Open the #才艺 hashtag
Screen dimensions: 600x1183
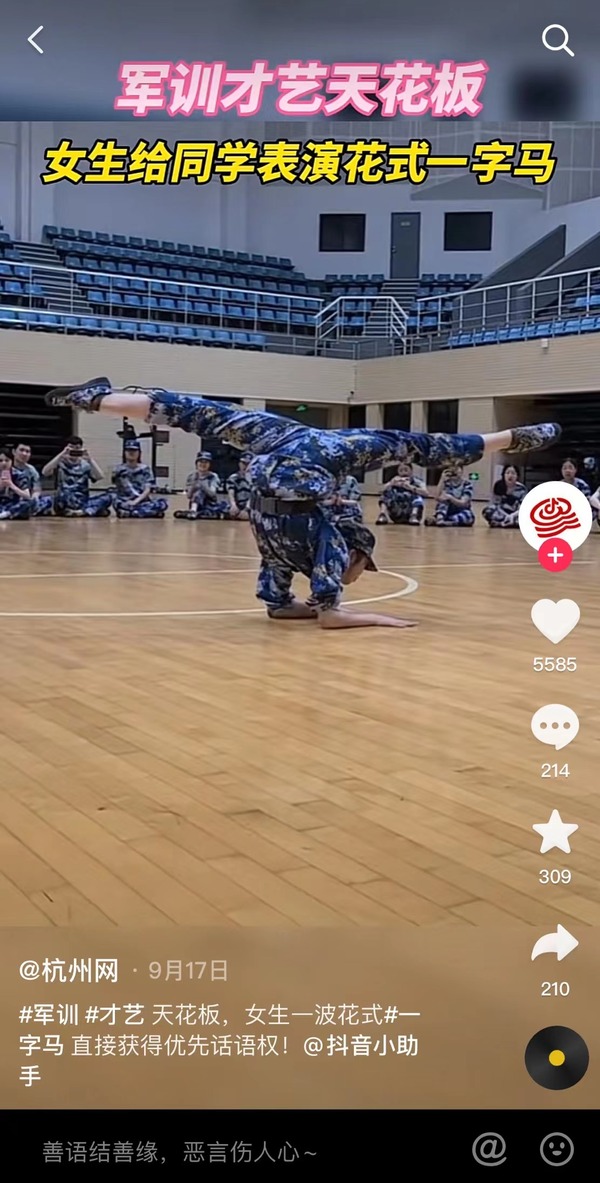(114, 1014)
